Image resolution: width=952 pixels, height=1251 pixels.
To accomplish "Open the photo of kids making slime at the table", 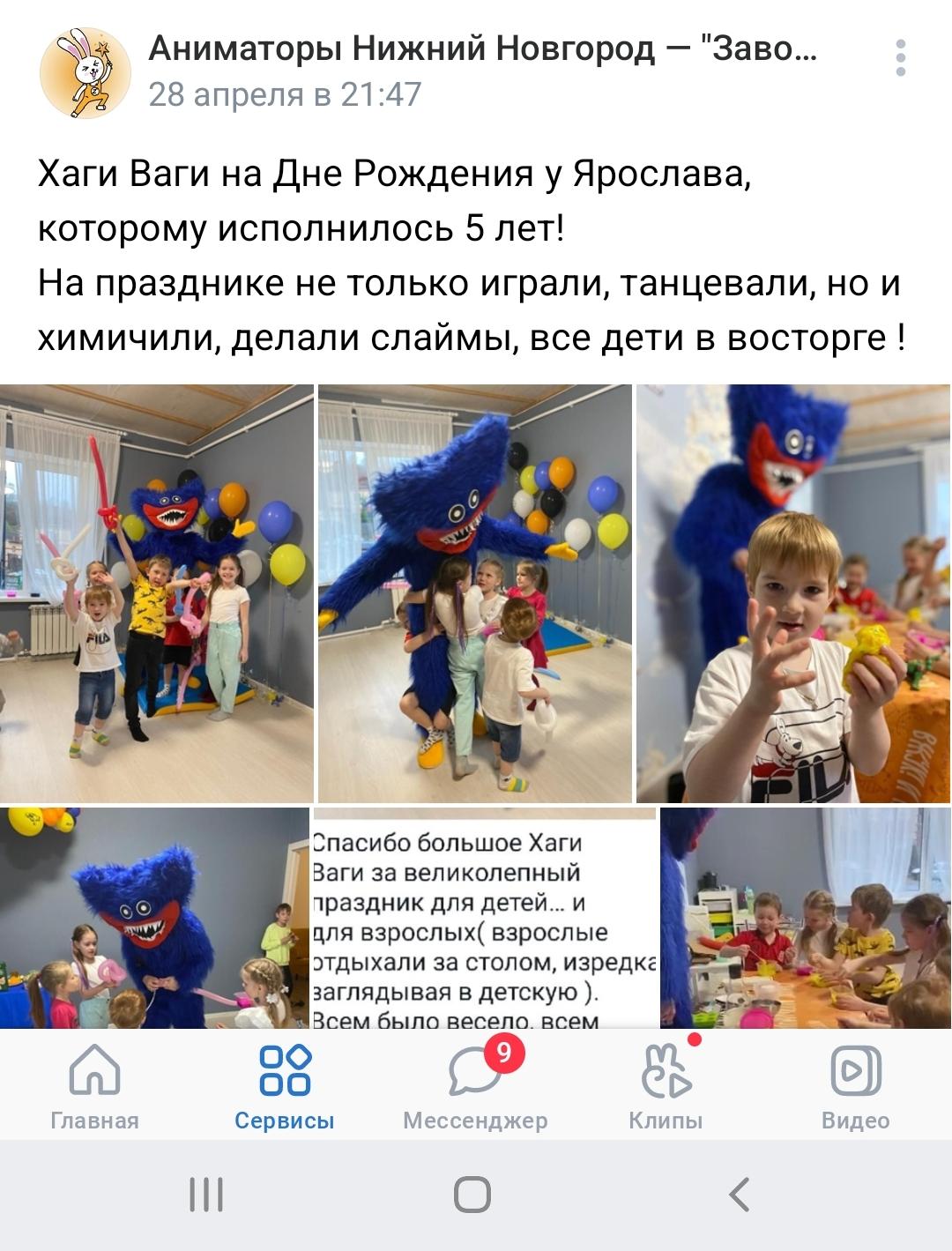I will coord(806,917).
